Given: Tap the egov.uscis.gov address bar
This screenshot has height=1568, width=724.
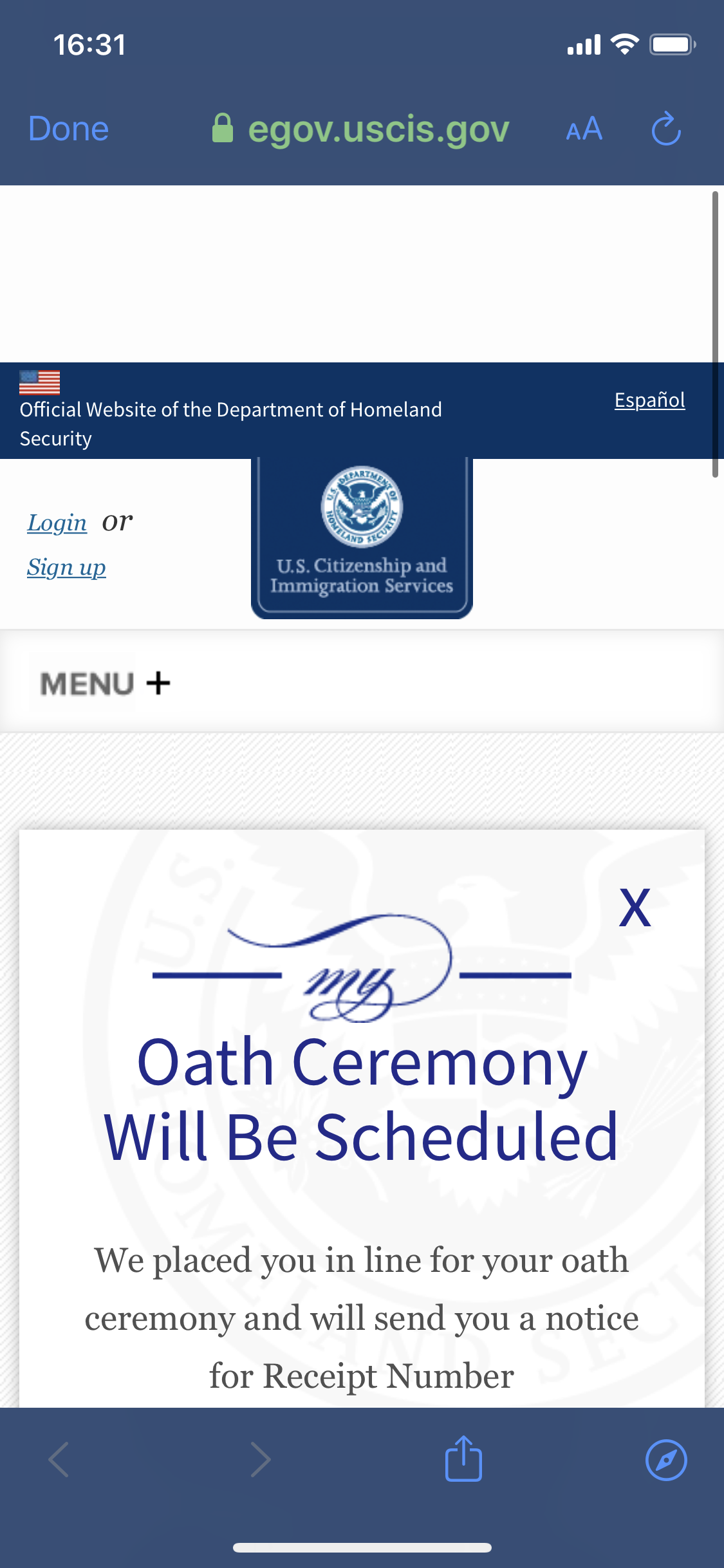Looking at the screenshot, I should (361, 129).
